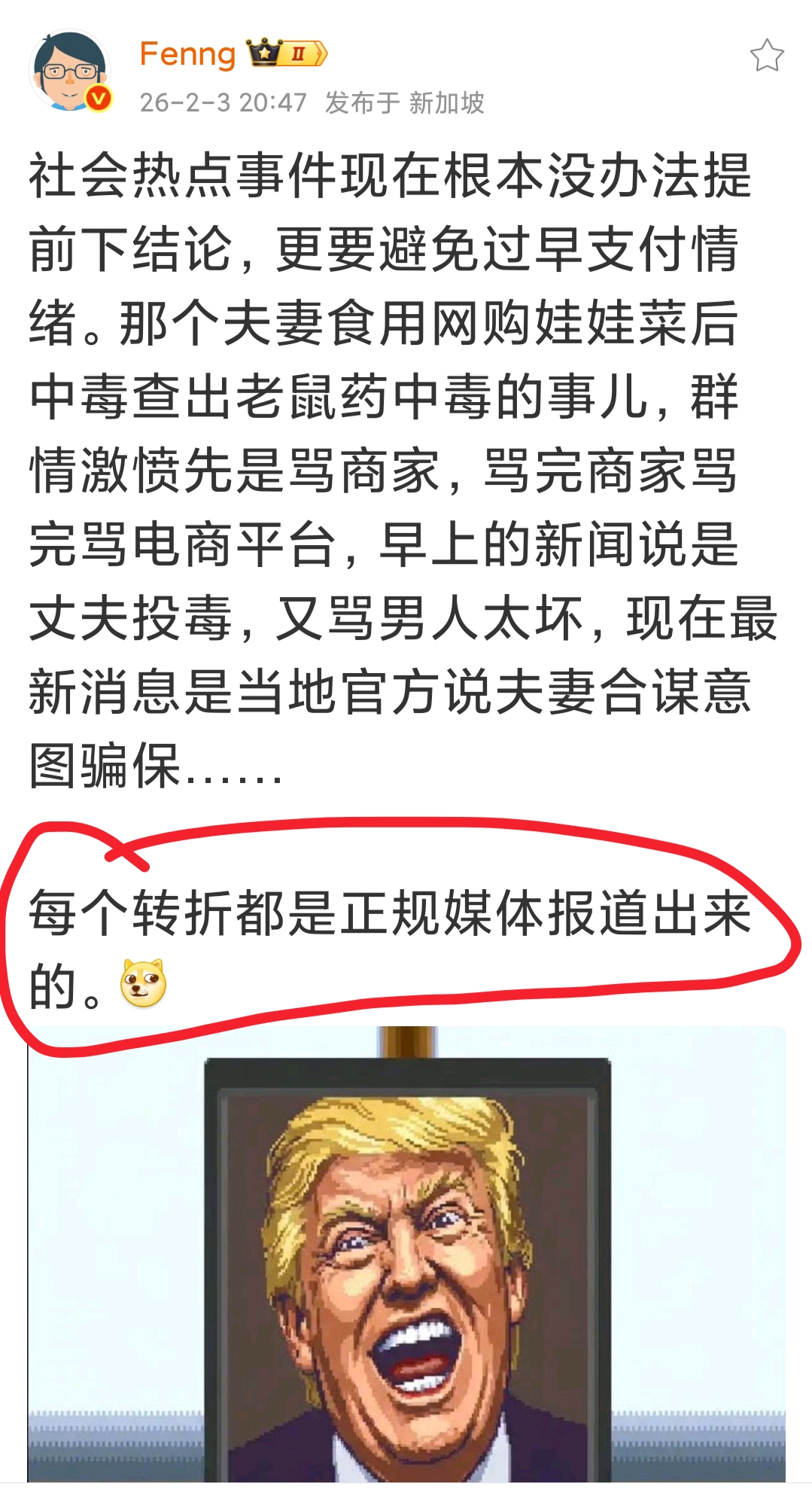
Task: Tap the username Fenng
Action: click(x=187, y=54)
